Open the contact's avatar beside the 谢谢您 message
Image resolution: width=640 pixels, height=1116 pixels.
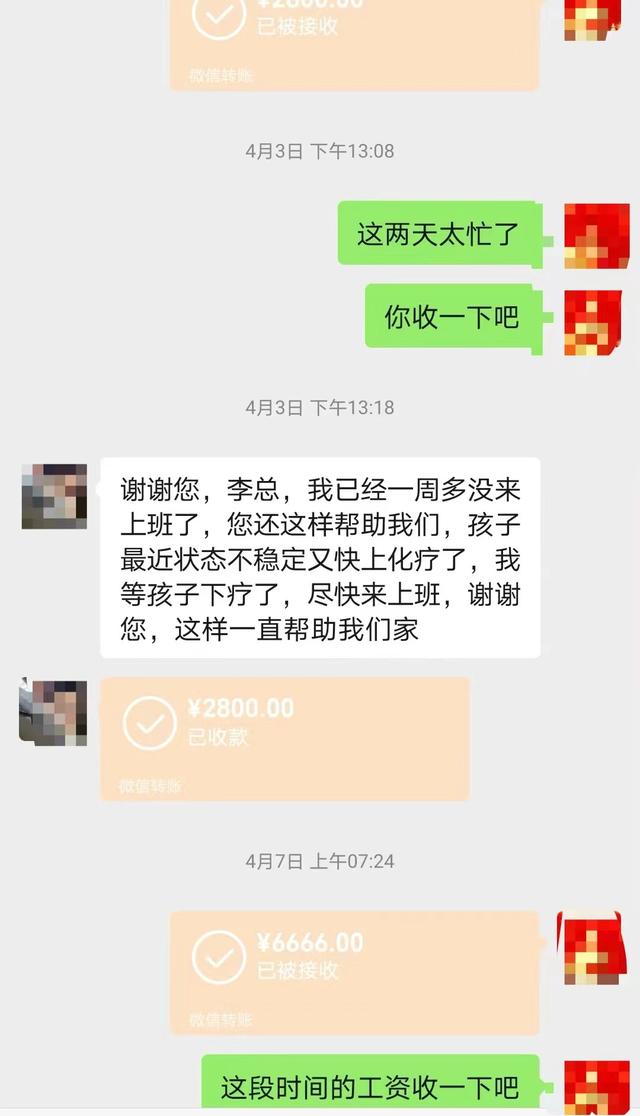click(x=54, y=495)
